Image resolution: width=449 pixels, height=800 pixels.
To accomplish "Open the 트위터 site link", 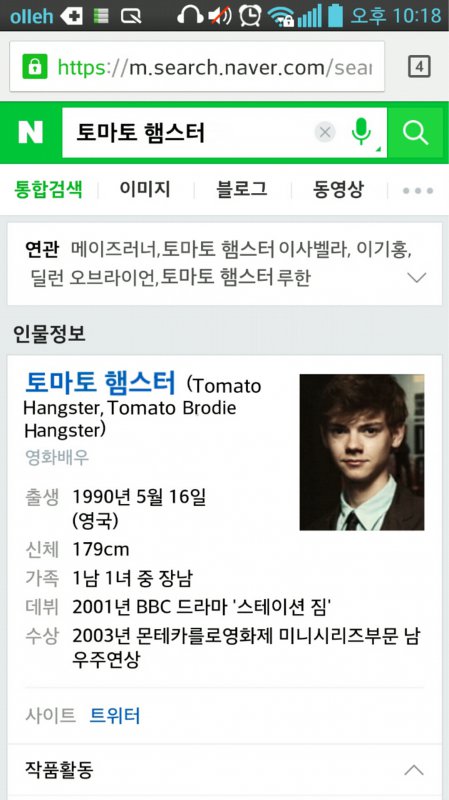I will [x=115, y=716].
